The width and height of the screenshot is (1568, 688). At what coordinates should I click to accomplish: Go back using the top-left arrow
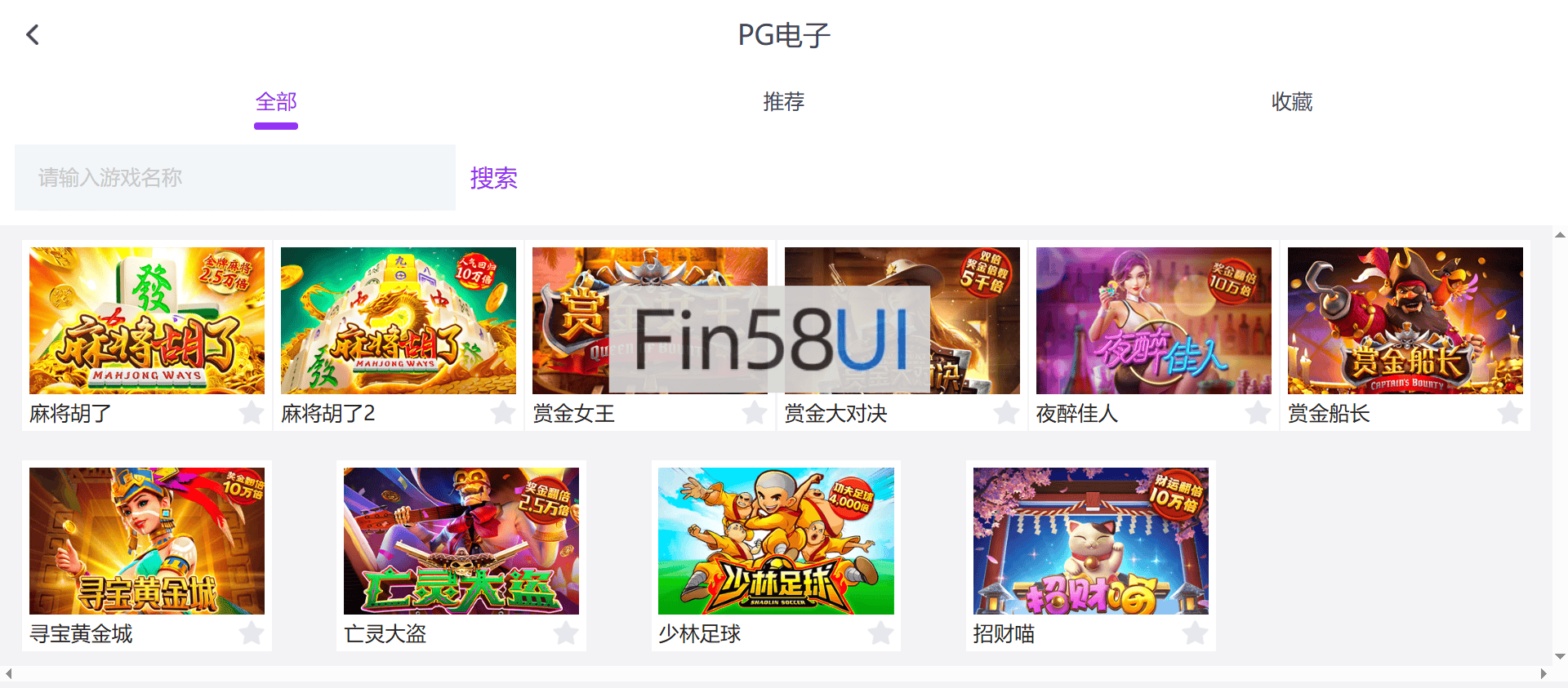tap(33, 35)
